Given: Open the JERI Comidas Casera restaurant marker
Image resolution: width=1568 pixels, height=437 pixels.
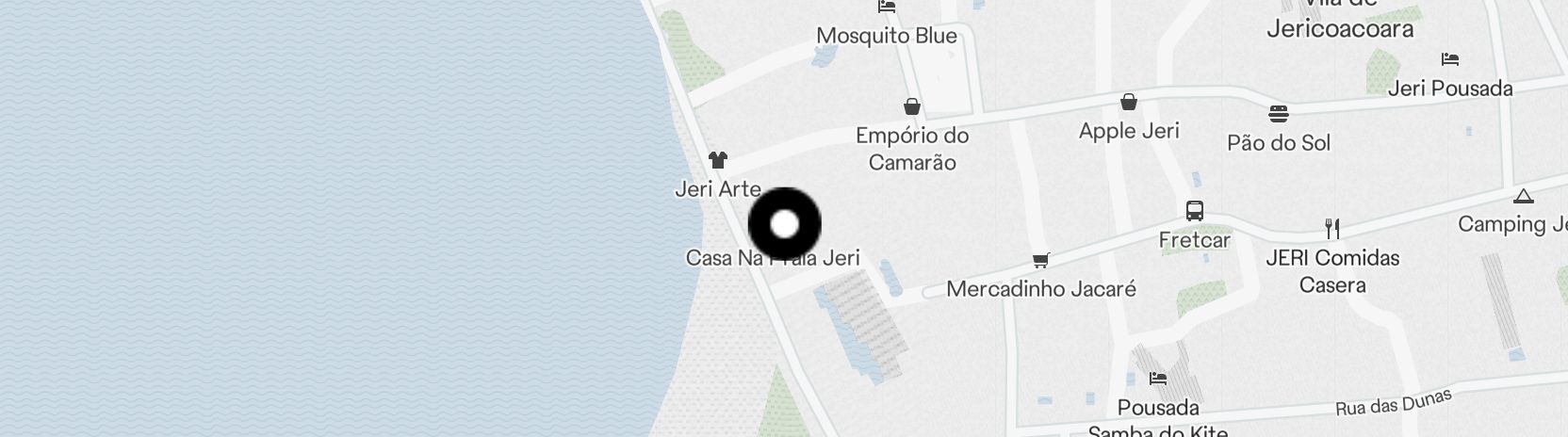Looking at the screenshot, I should tap(1331, 228).
